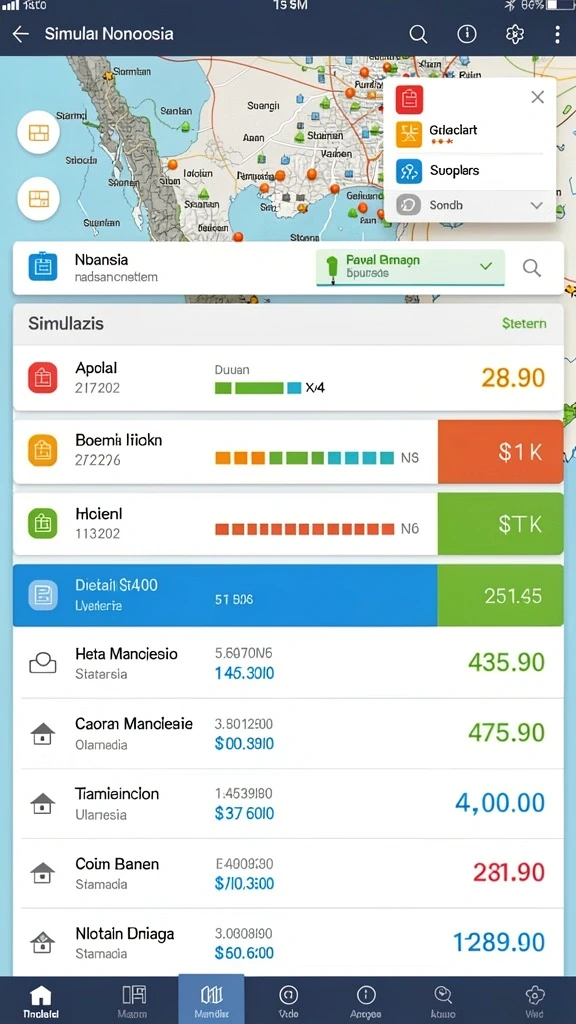Tap the Stetern link
The width and height of the screenshot is (576, 1024).
coord(524,323)
